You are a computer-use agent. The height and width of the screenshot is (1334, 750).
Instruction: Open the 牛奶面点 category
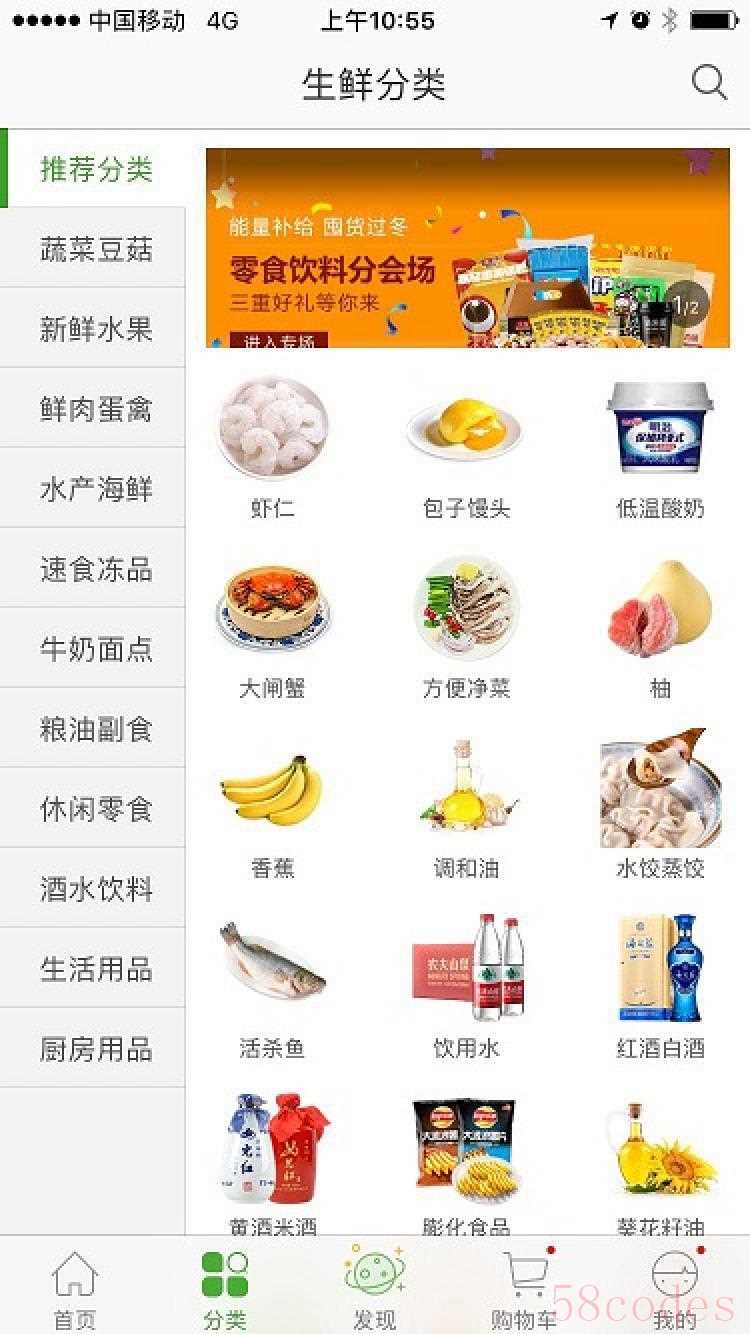point(96,649)
